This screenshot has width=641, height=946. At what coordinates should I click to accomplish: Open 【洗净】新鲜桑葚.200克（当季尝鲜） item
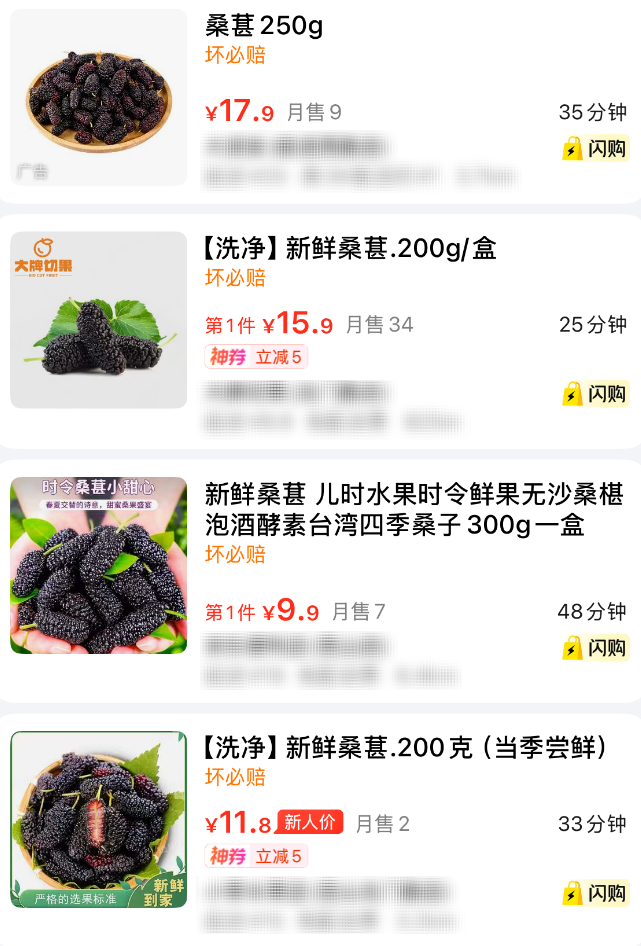pyautogui.click(x=405, y=747)
